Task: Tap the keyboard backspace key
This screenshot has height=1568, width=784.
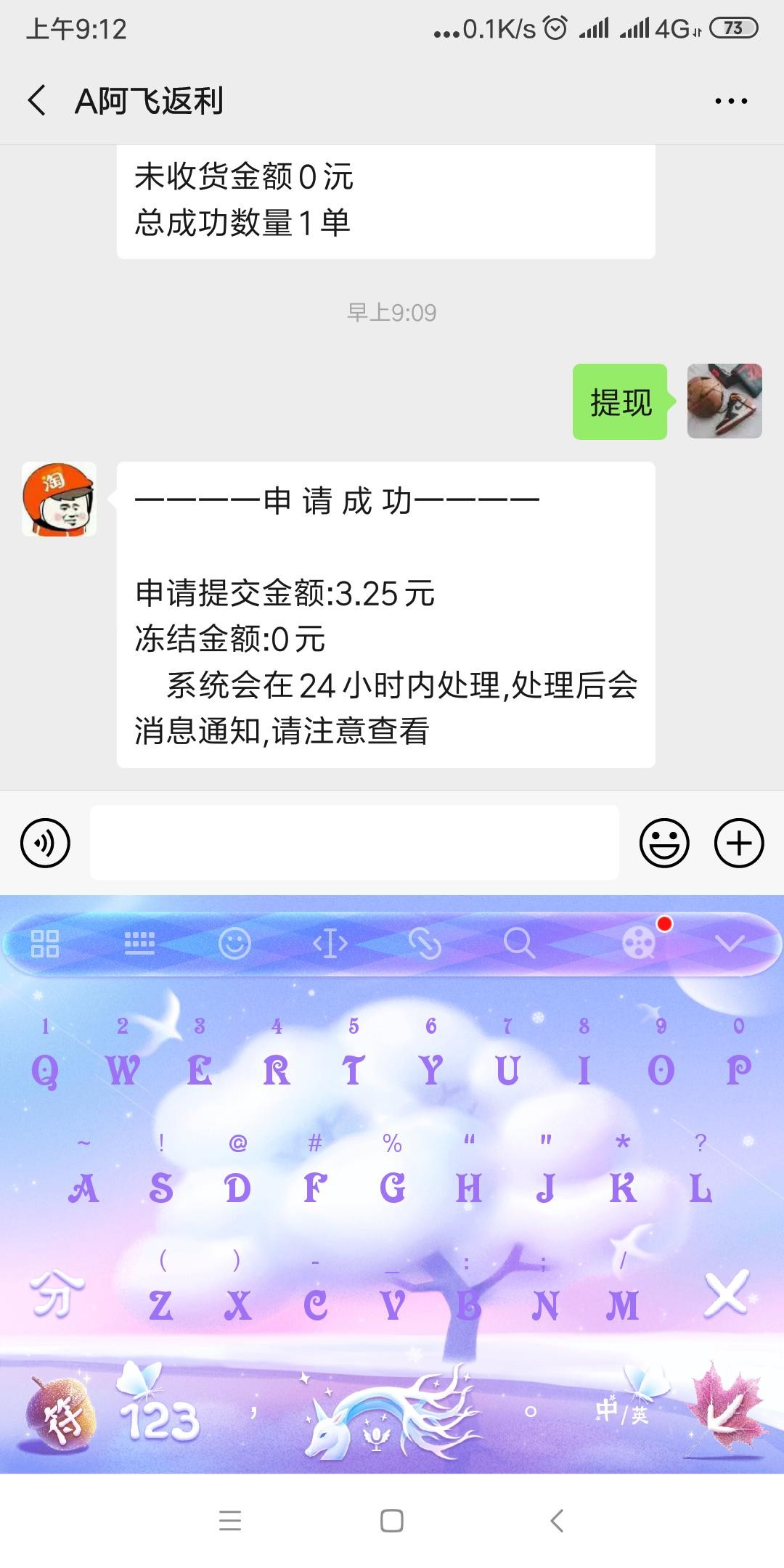Action: click(x=726, y=1293)
